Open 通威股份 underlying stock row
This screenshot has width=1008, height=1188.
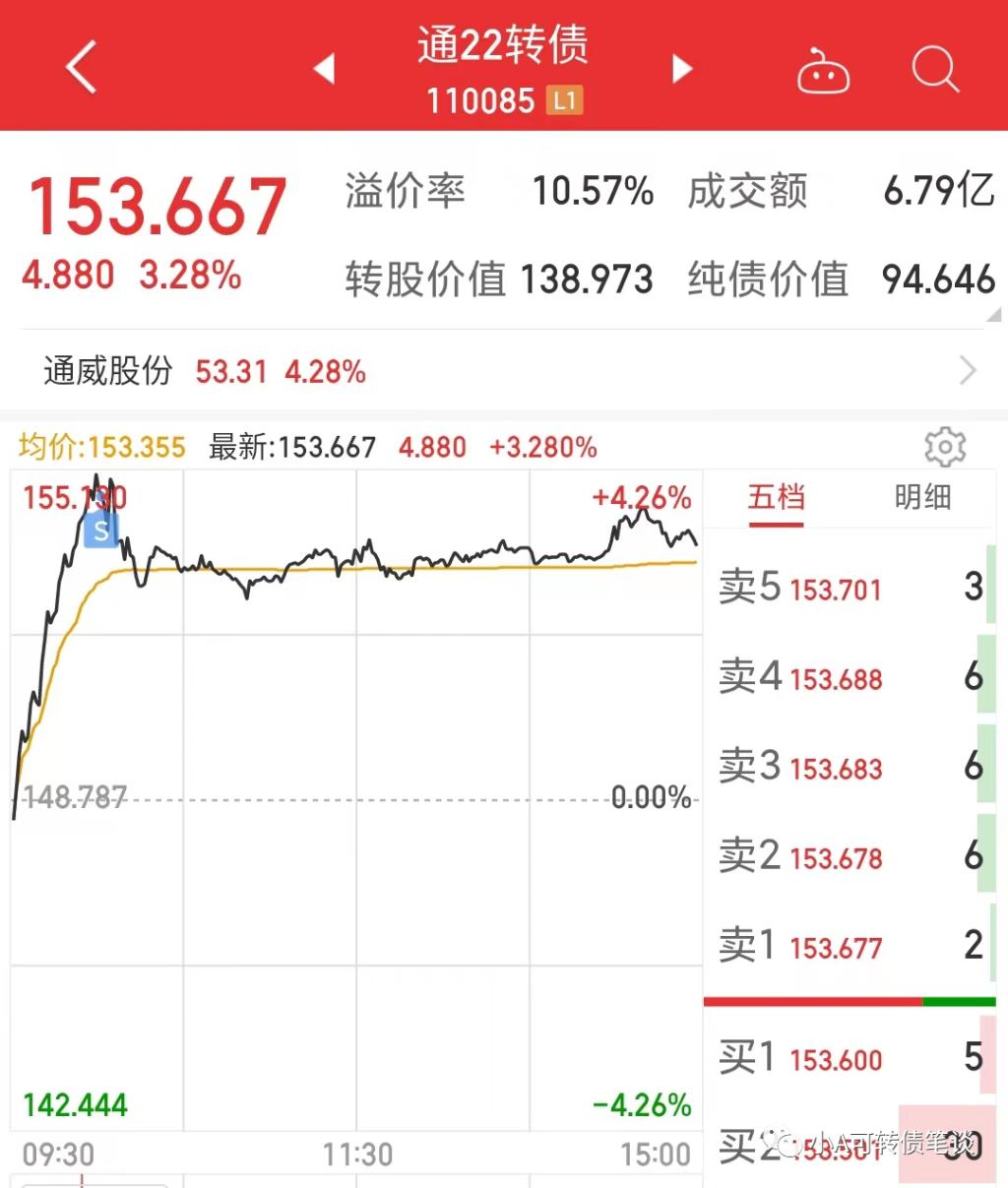pos(502,371)
